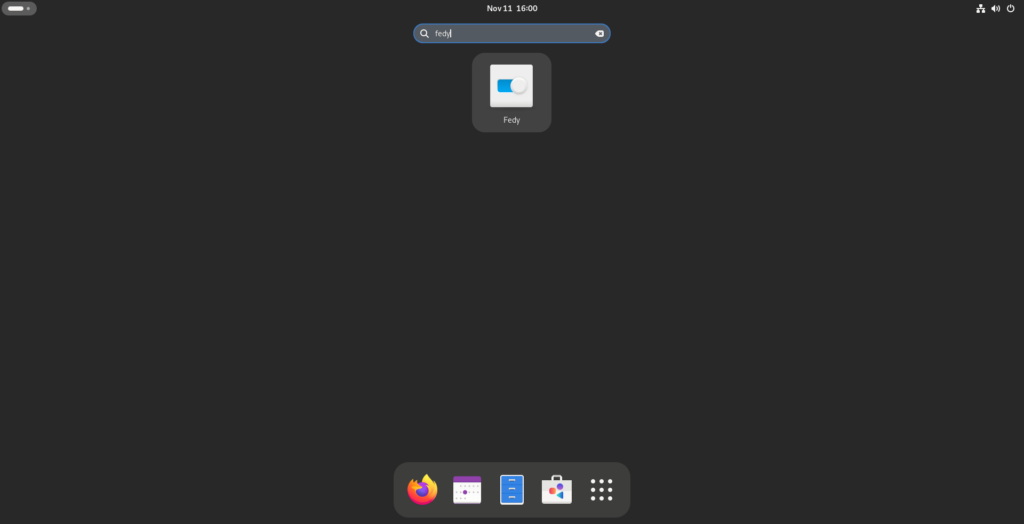The width and height of the screenshot is (1024, 524).
Task: Open the Files app in the dock
Action: pos(512,489)
